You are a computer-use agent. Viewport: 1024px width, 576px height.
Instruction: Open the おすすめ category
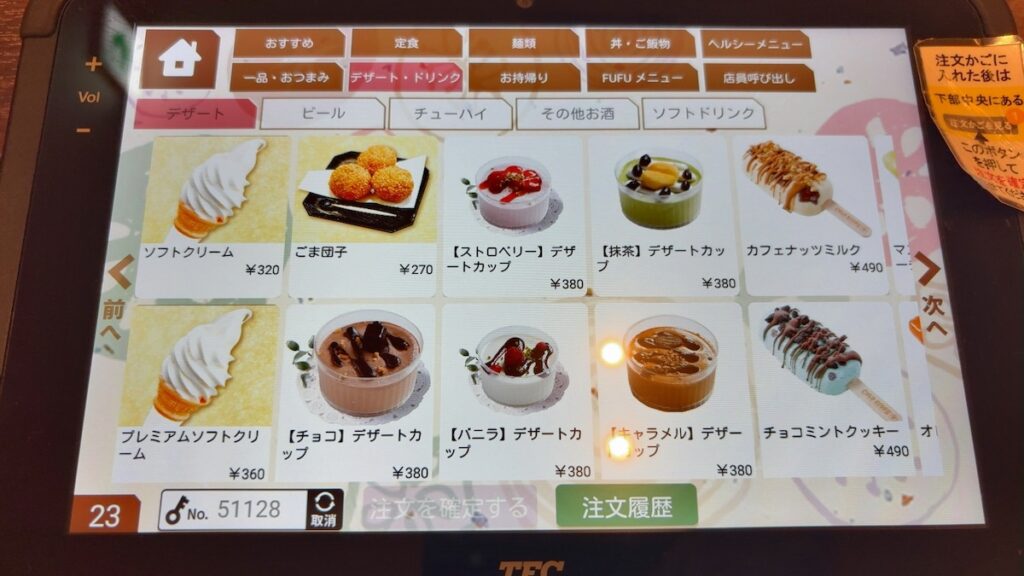pyautogui.click(x=289, y=43)
